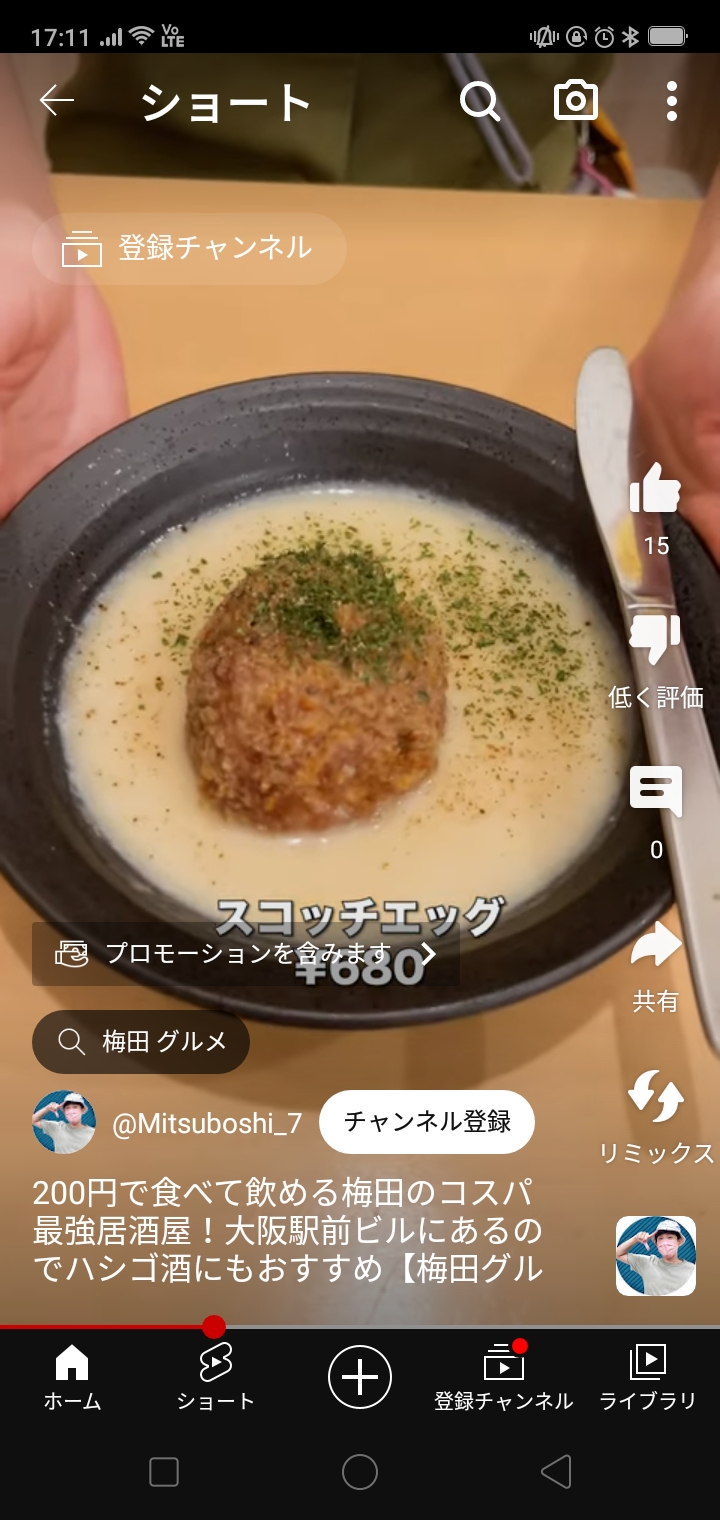Open the comments on this Short
Image resolution: width=720 pixels, height=1520 pixels.
(655, 793)
